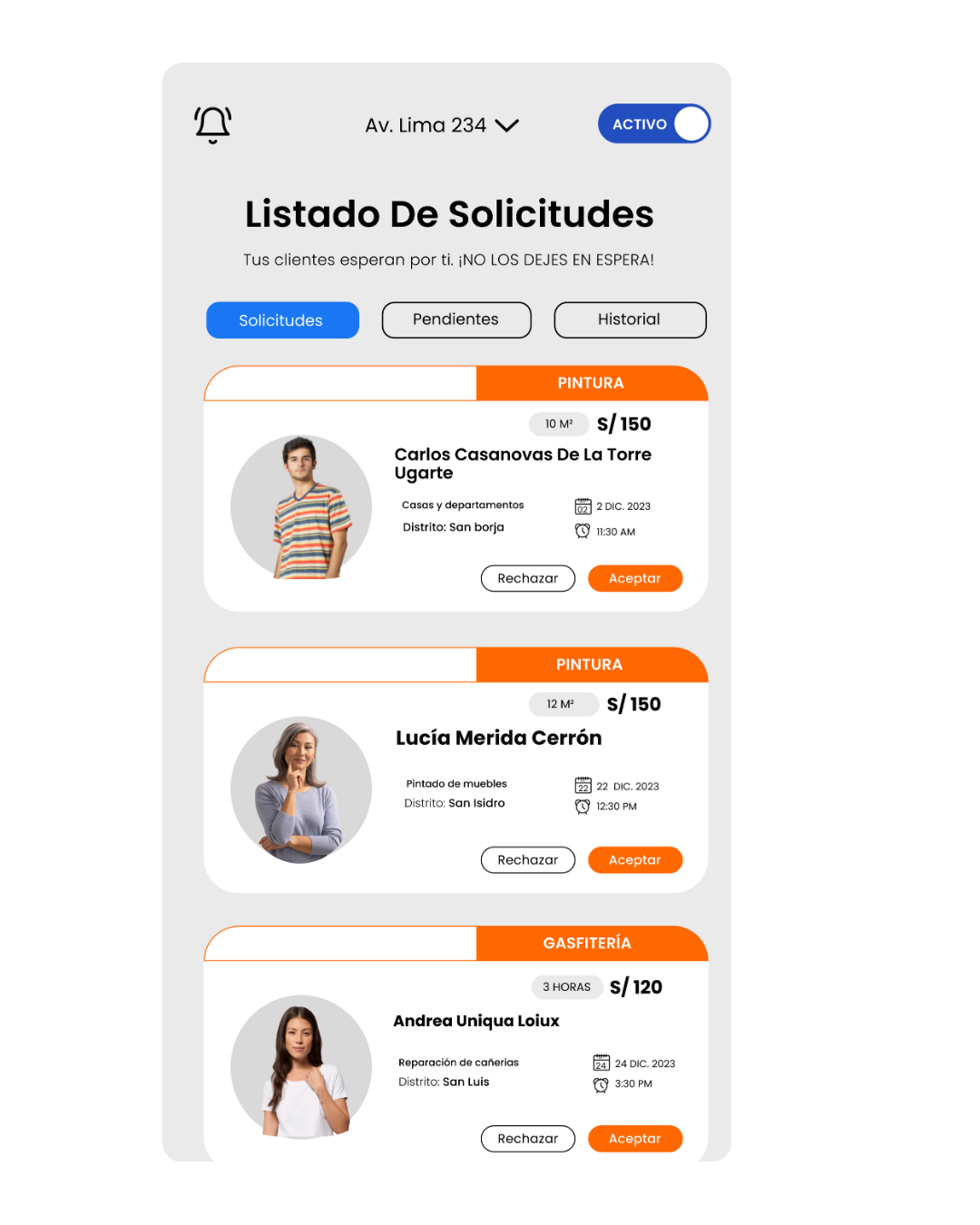Switch to the Historial tab

pos(630,319)
